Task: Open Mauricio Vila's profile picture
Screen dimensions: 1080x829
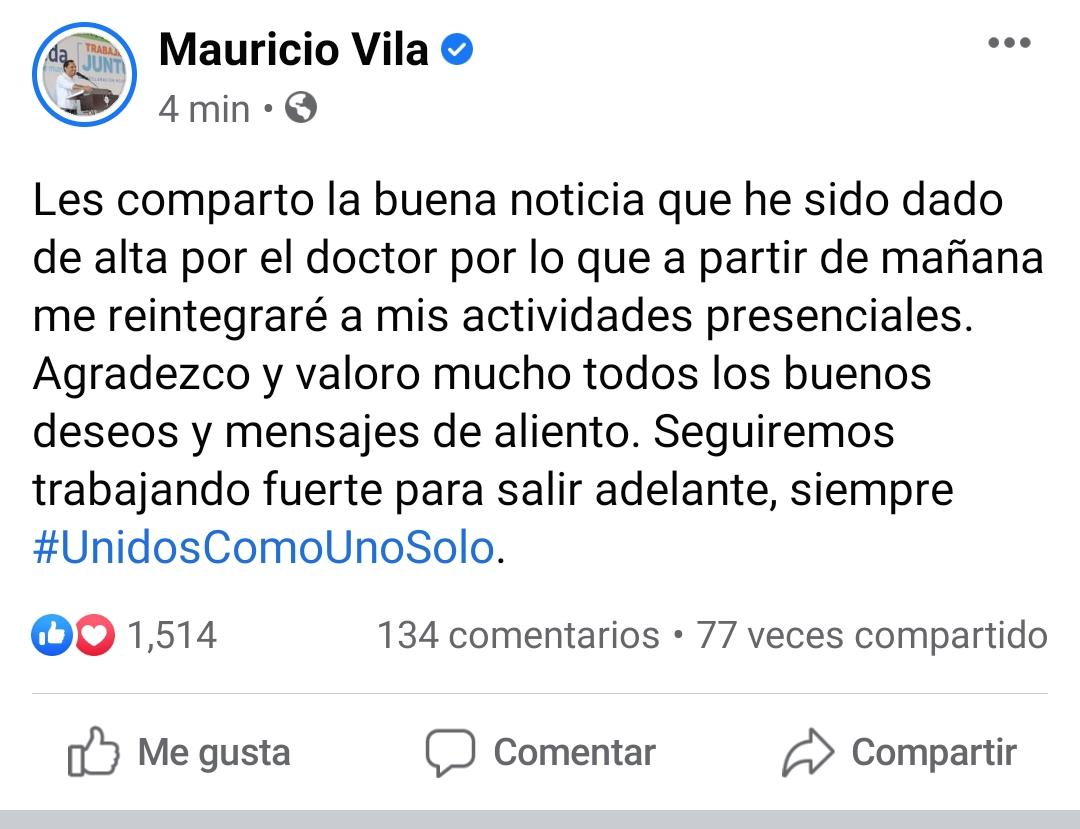Action: point(84,76)
